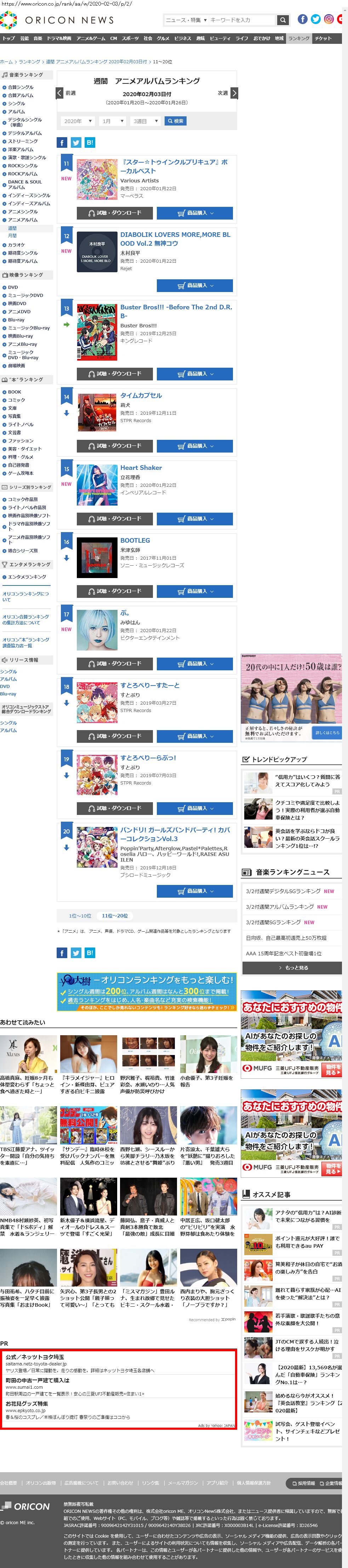This screenshot has width=348, height=1568.
Task: Tap the blue 検索 search button
Action: coord(176,121)
